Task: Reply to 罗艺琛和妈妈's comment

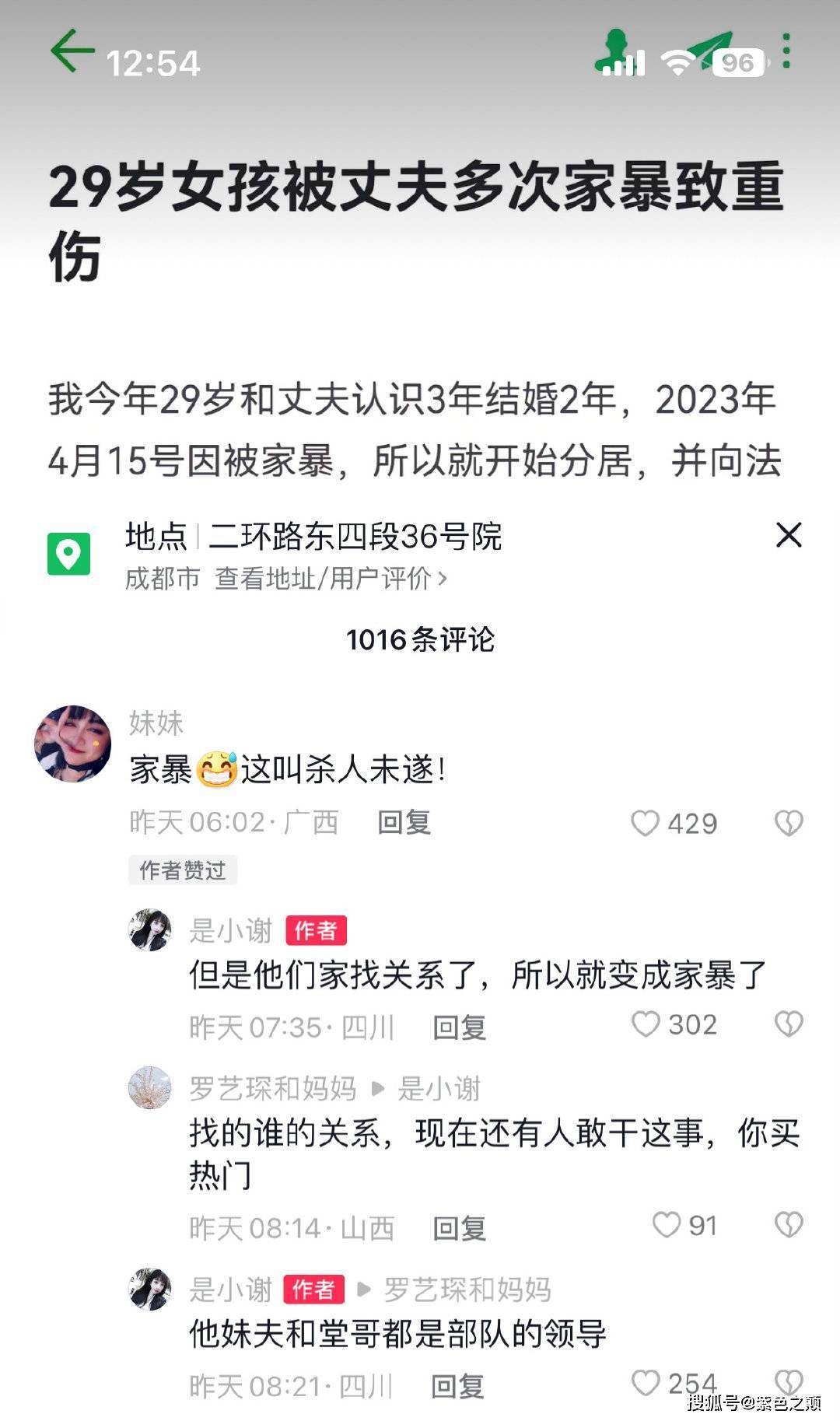Action: (x=459, y=1228)
